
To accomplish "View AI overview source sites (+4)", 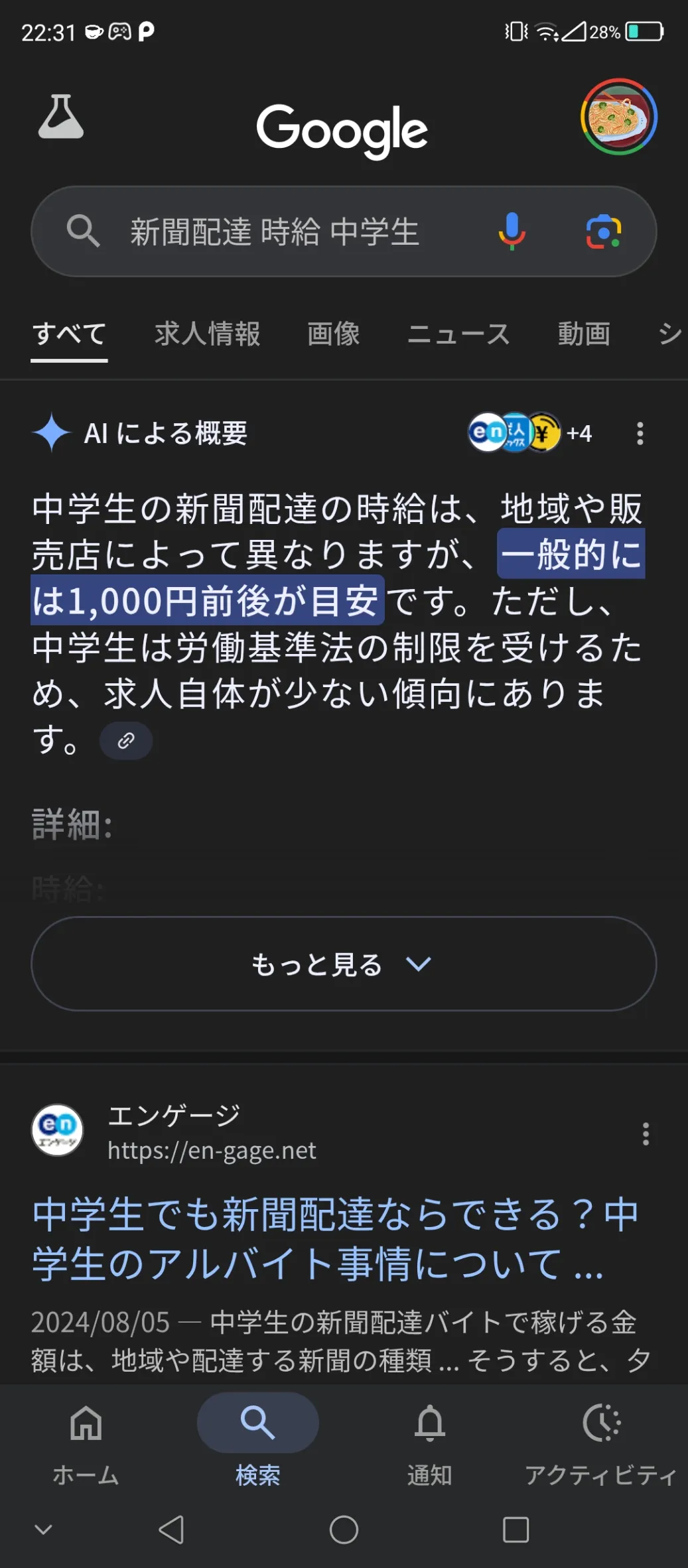I will point(529,433).
